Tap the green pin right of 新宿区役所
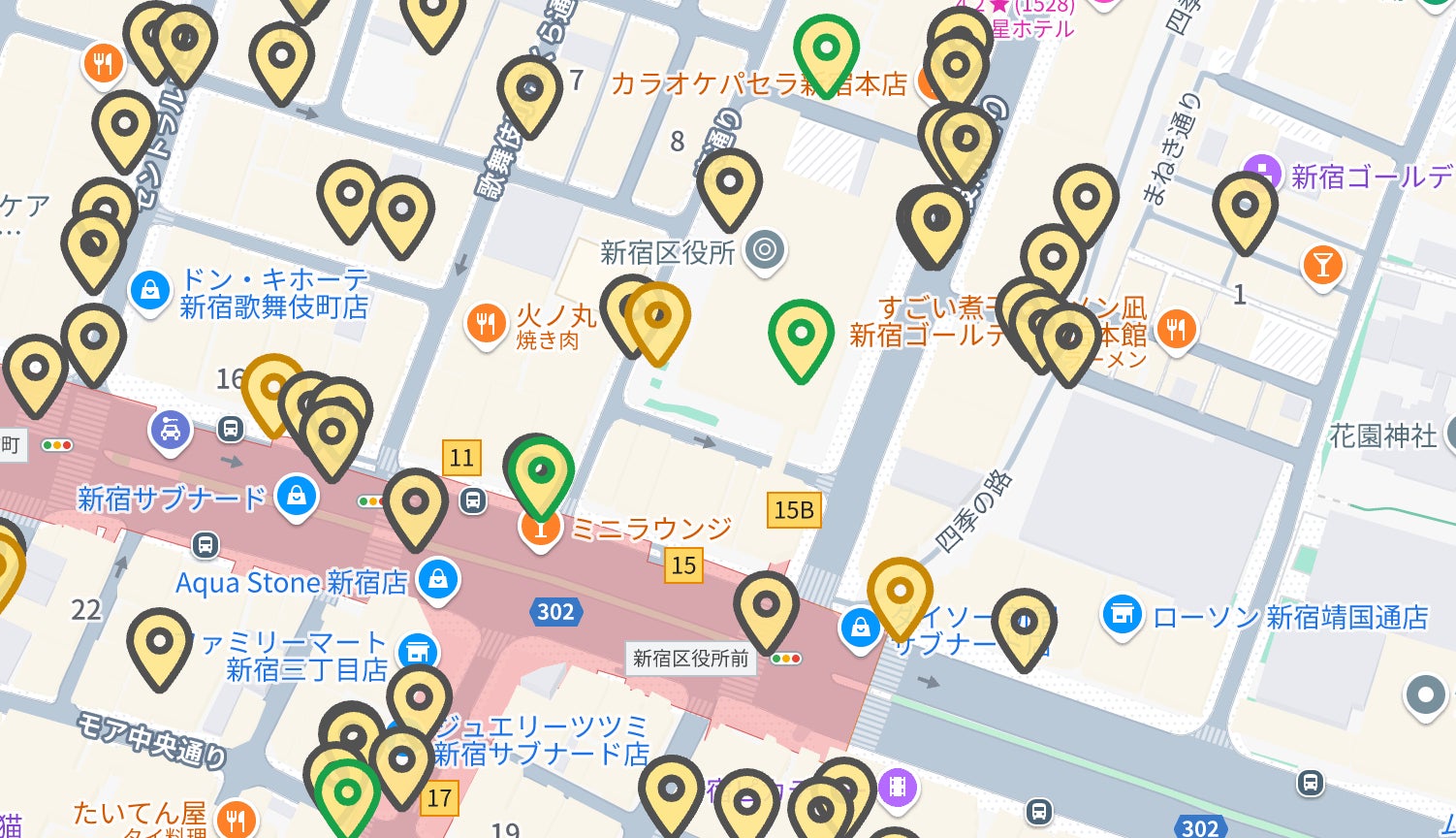Image resolution: width=1456 pixels, height=838 pixels. pos(801,335)
